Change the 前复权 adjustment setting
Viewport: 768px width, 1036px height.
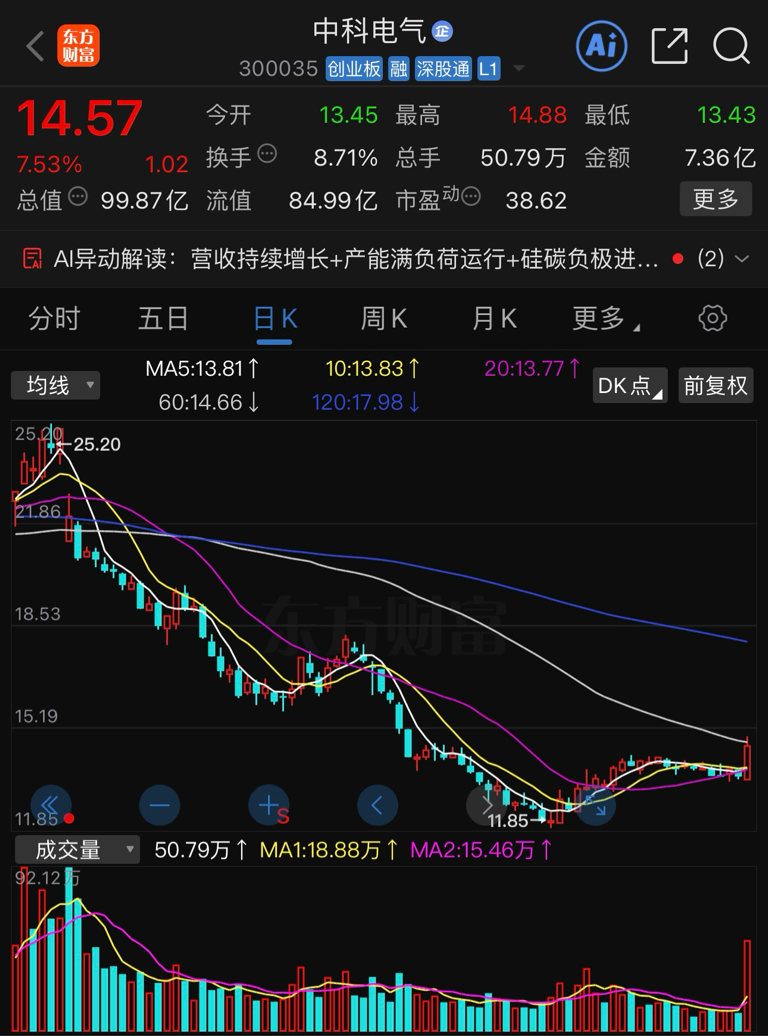coord(716,386)
